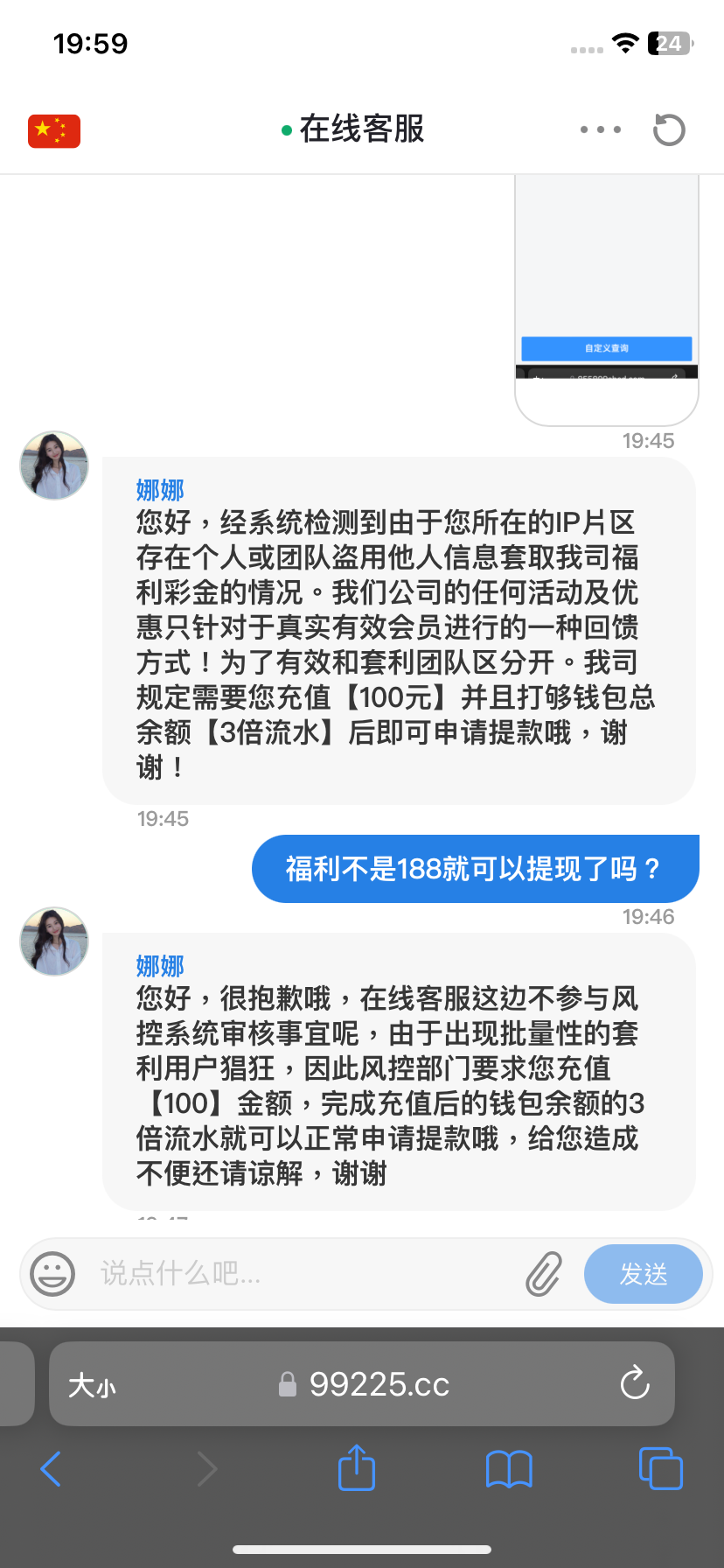The width and height of the screenshot is (724, 1568).
Task: Focus the 说点什么吧 message field
Action: [x=297, y=1273]
